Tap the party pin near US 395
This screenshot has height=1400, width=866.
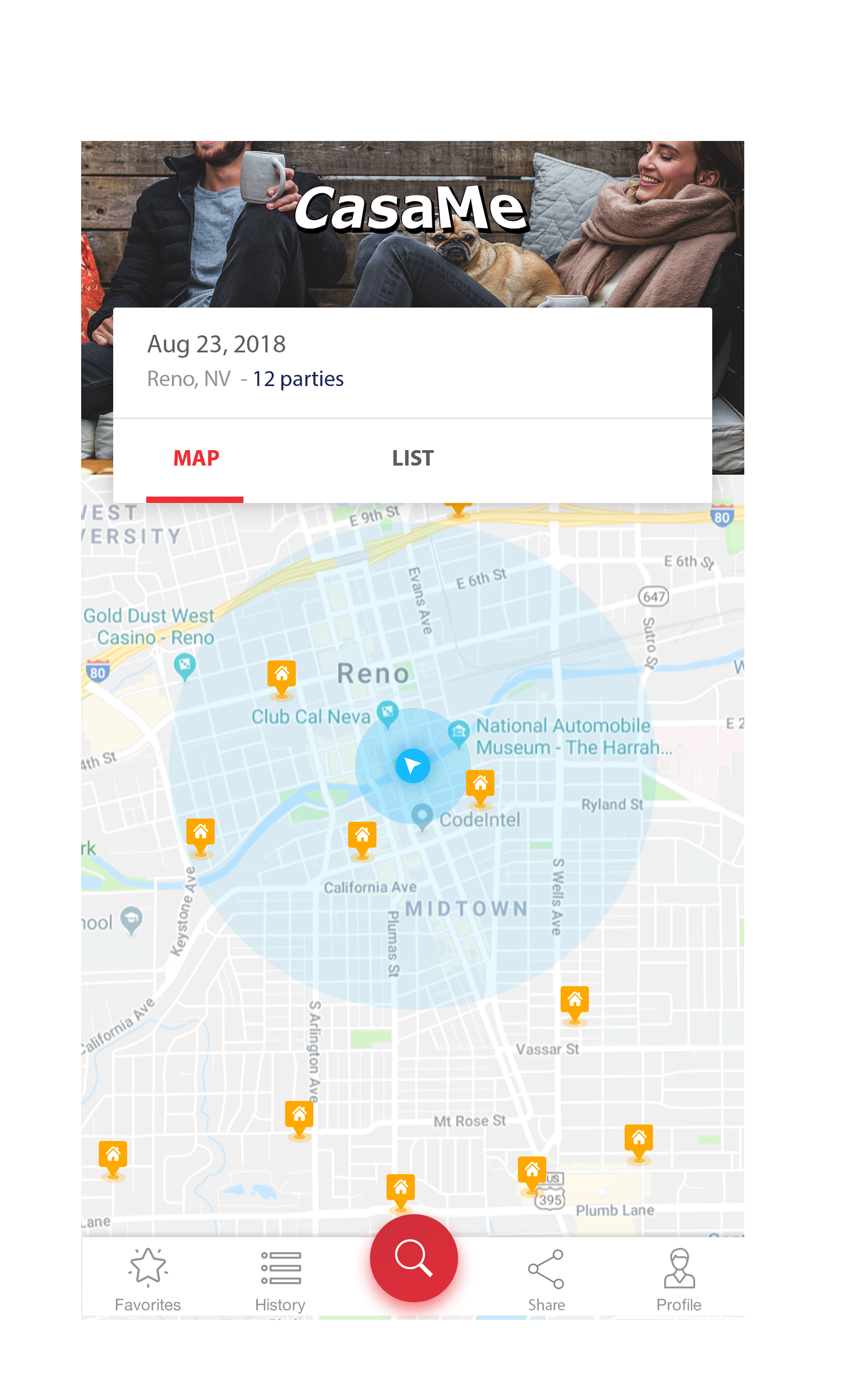532,1171
